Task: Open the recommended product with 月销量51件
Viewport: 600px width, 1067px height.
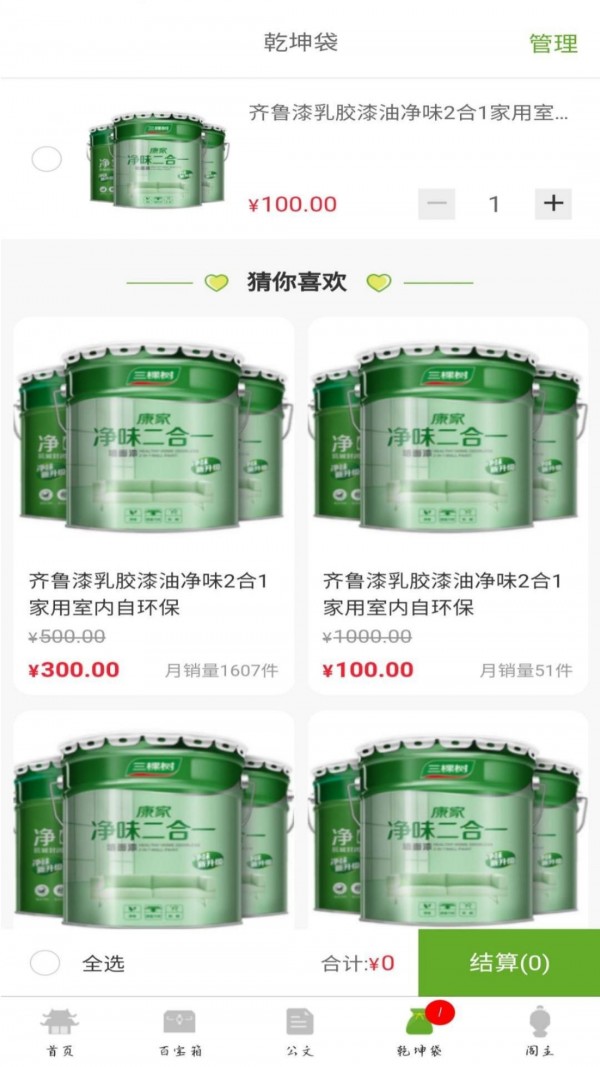Action: 447,505
